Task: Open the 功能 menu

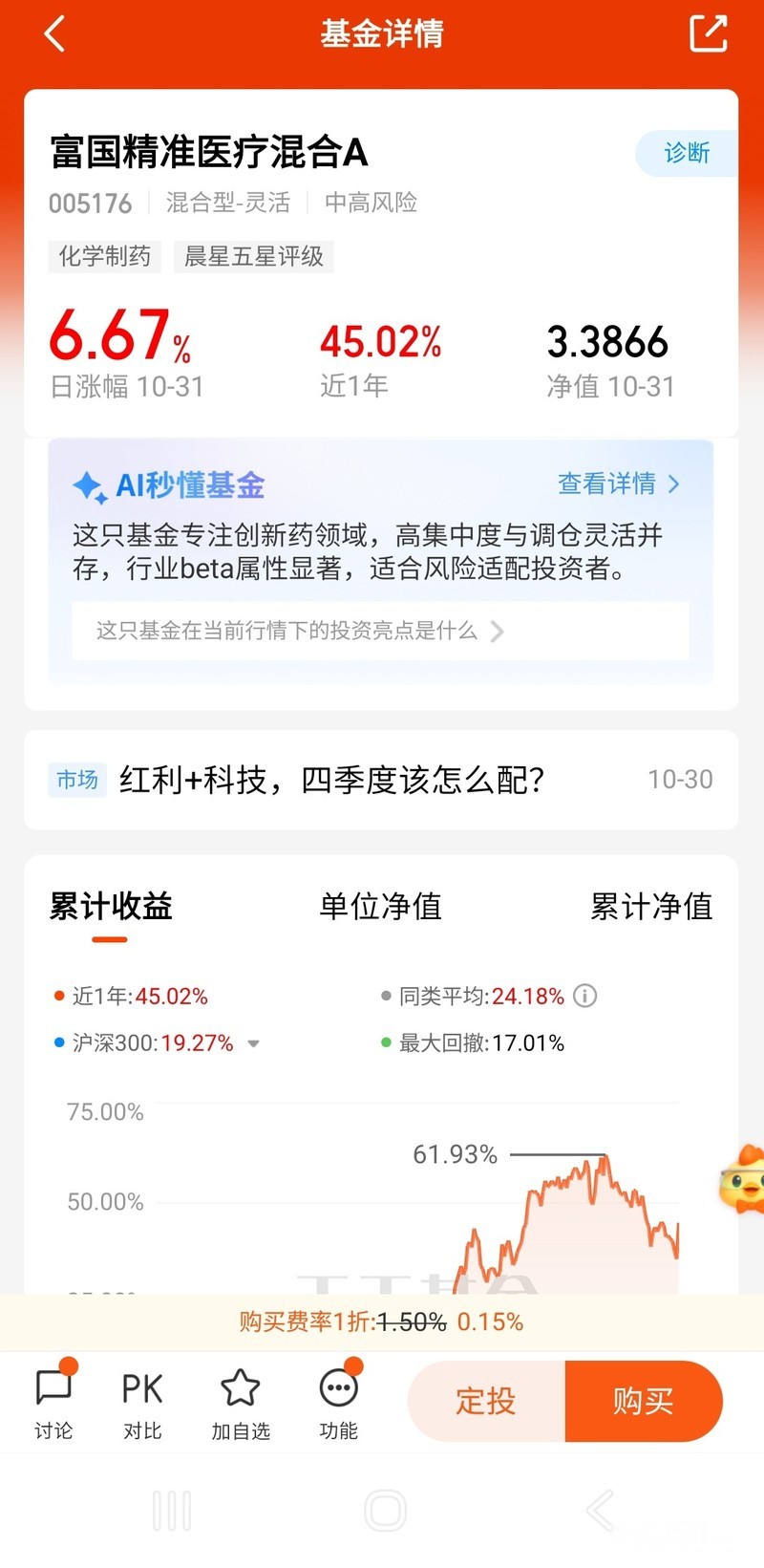Action: (x=338, y=1402)
